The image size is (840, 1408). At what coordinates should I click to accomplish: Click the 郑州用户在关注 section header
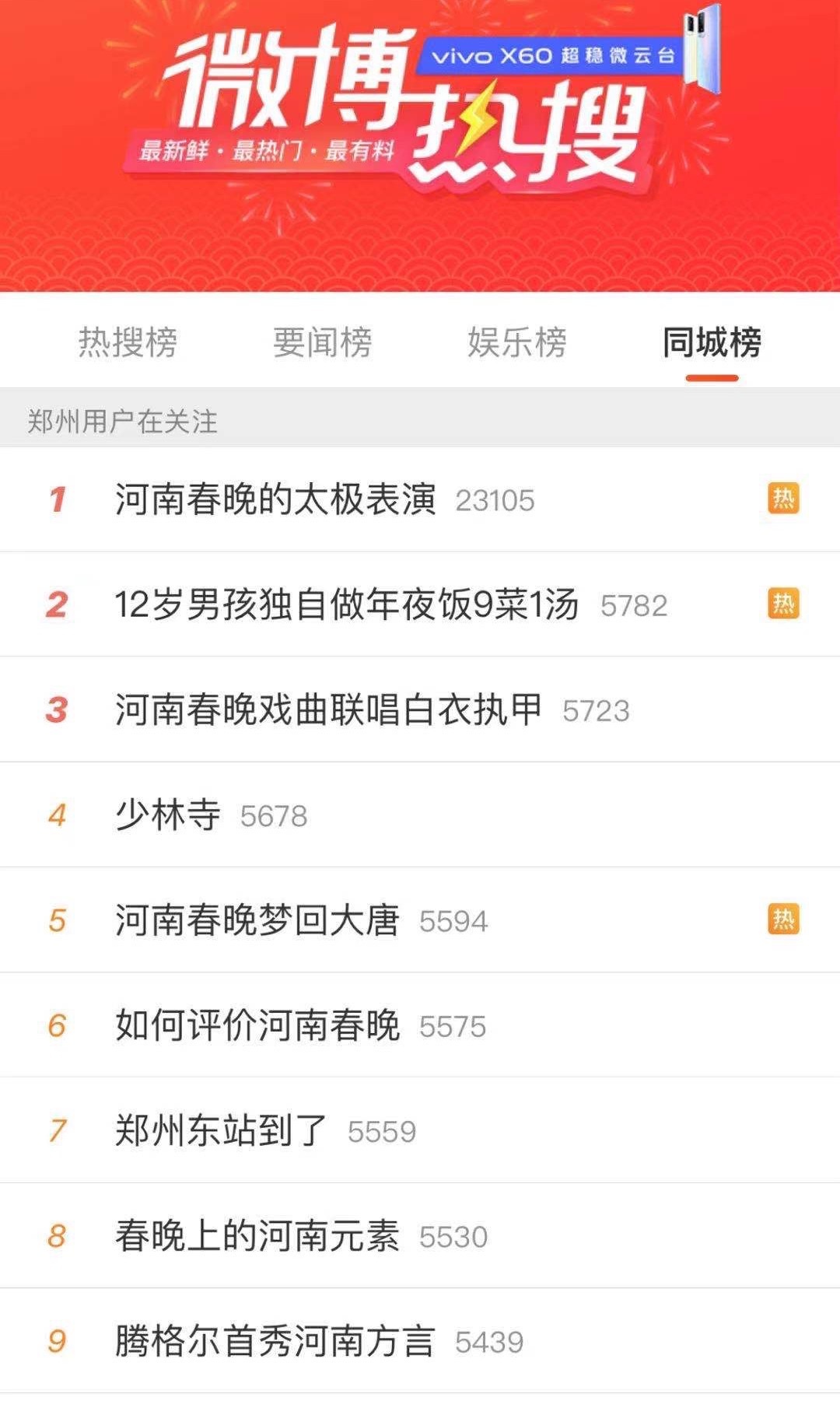121,421
